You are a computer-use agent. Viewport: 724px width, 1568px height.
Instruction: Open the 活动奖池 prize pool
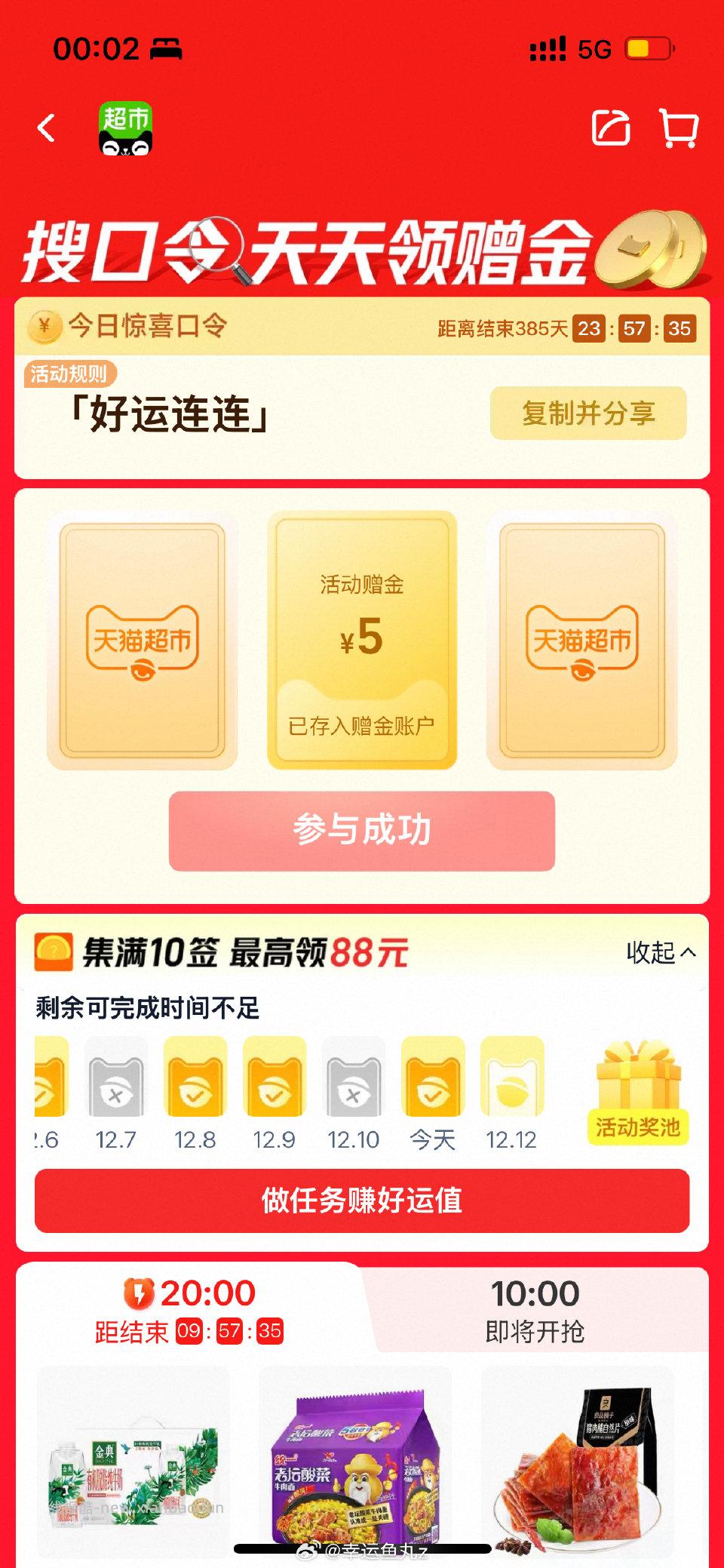(638, 1094)
